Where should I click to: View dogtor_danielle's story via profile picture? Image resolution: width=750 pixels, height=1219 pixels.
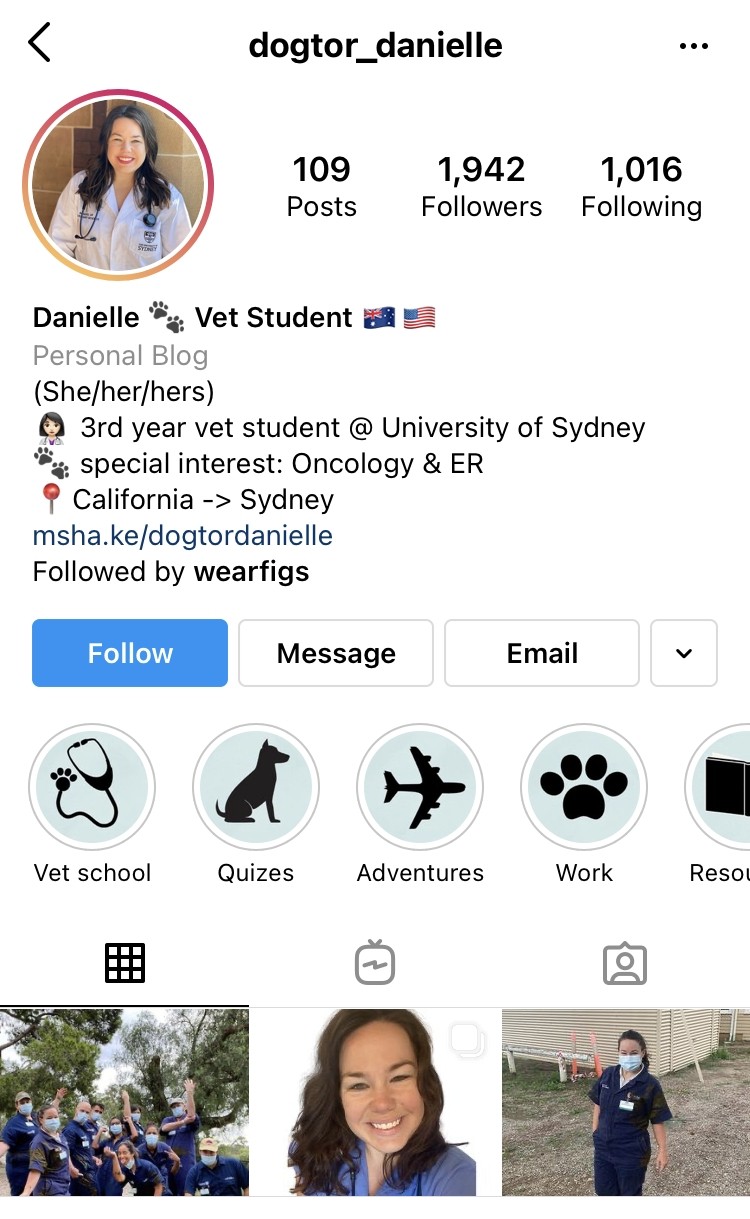(118, 185)
